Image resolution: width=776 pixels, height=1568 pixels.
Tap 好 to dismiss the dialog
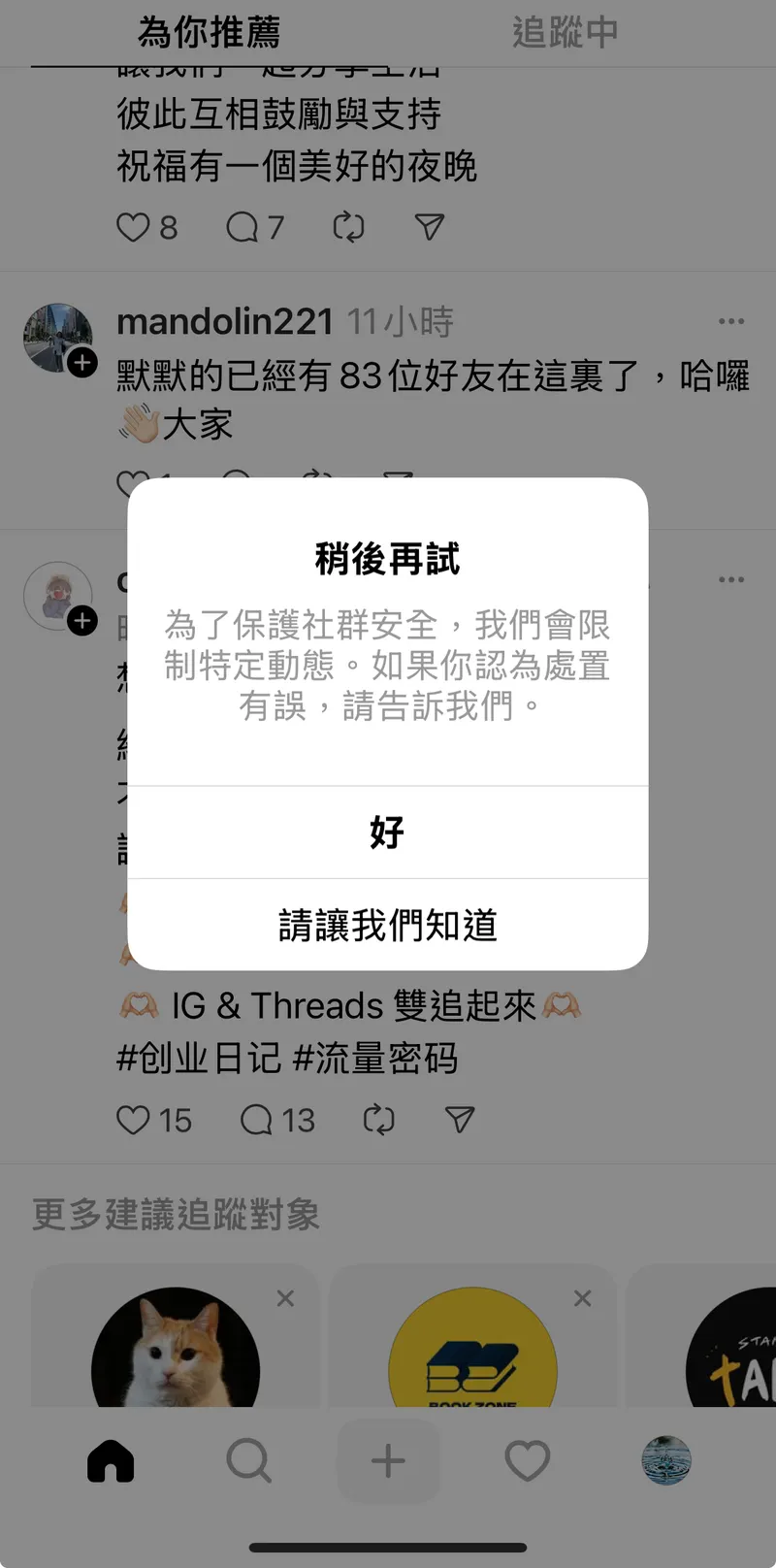387,833
